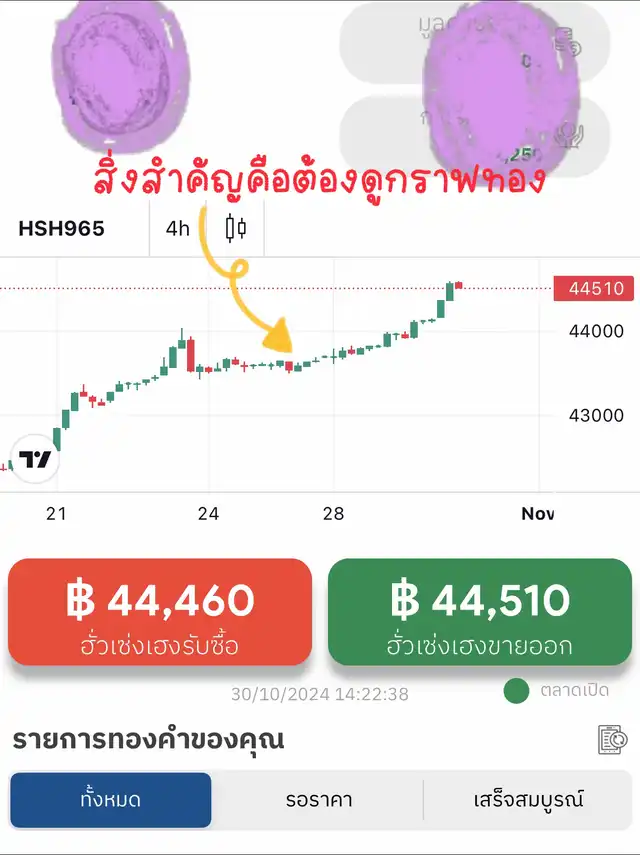Open the candlestick chart style picker
640x855 pixels.
click(236, 228)
